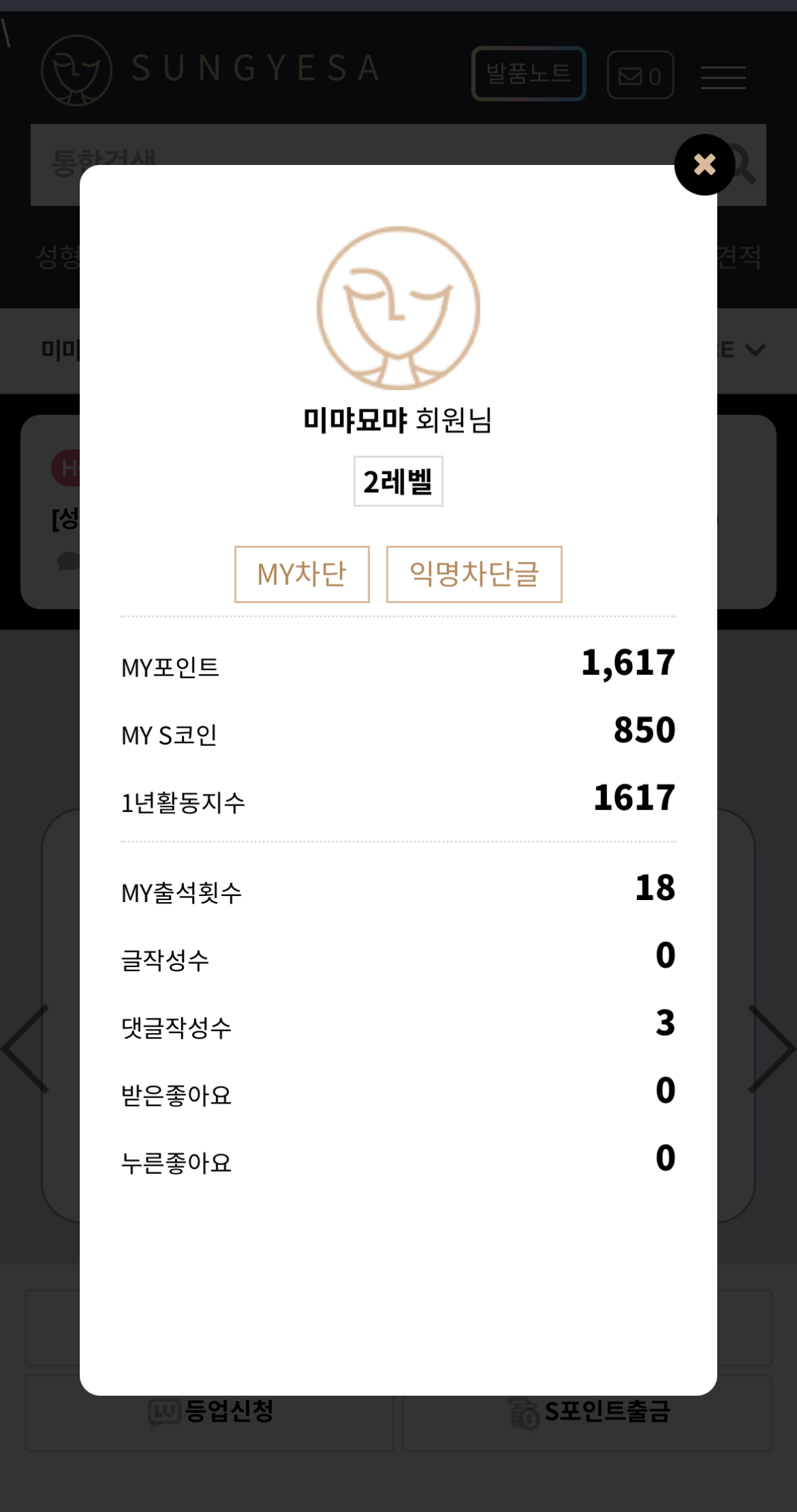Close the member profile popup

click(704, 164)
